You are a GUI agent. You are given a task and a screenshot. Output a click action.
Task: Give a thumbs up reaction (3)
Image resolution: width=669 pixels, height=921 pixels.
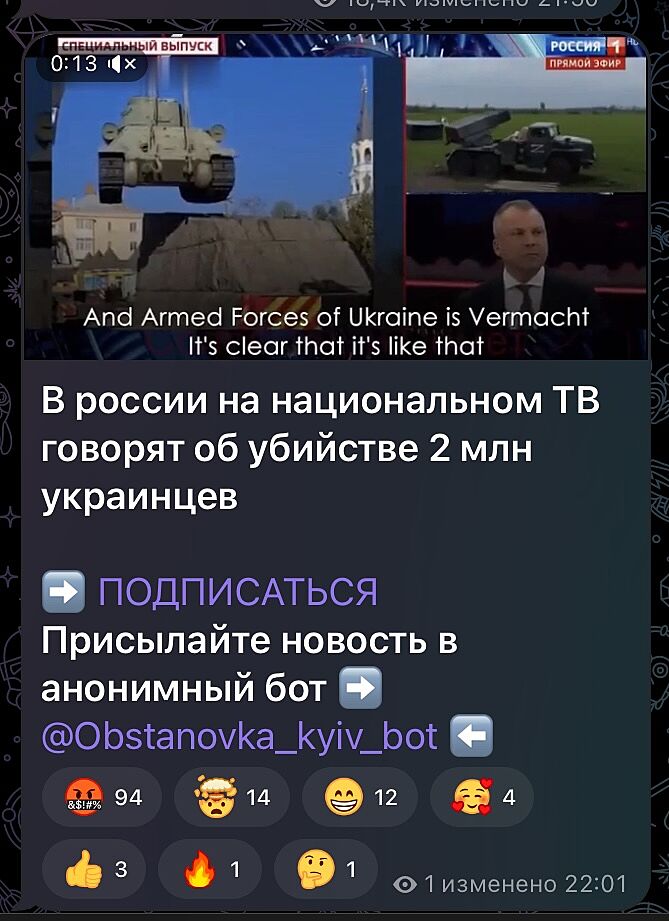94,870
